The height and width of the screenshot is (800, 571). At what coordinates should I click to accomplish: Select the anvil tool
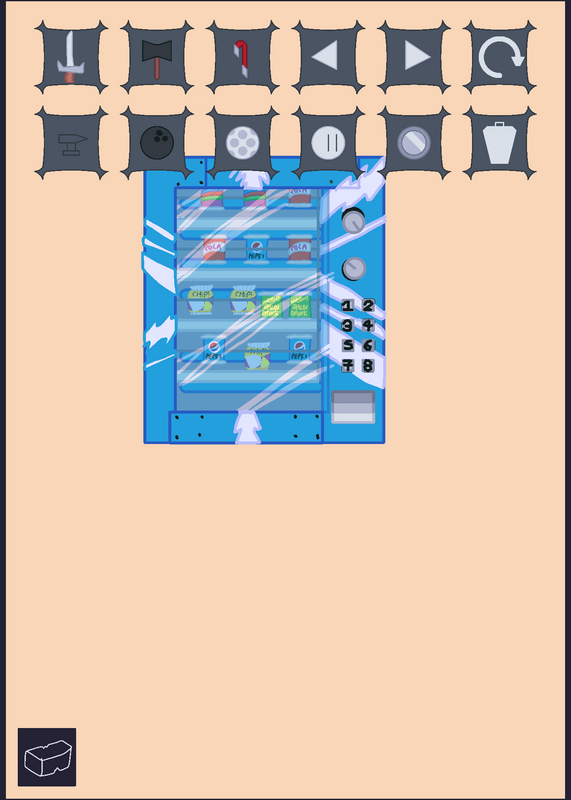[71, 143]
